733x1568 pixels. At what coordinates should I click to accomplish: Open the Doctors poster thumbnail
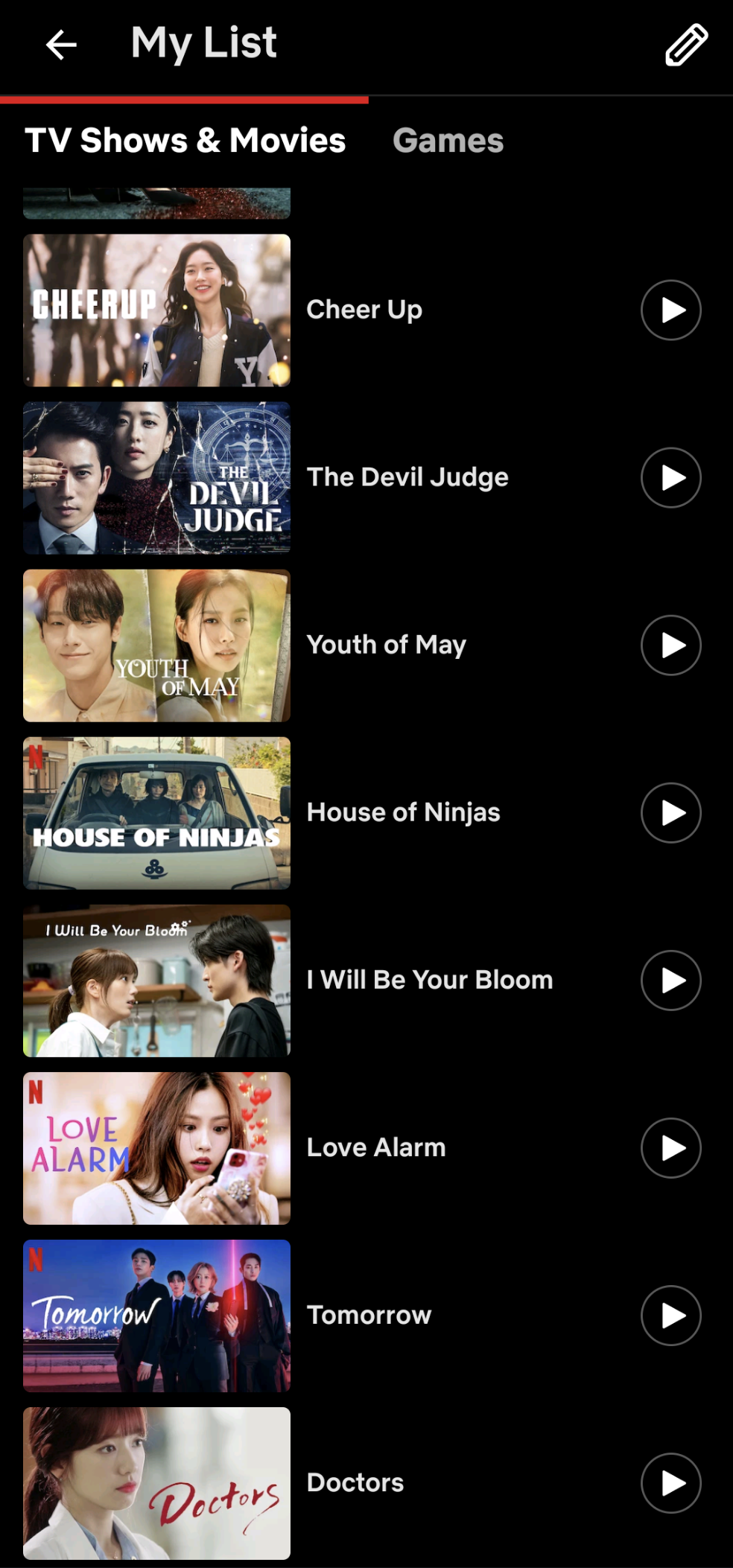click(156, 1482)
